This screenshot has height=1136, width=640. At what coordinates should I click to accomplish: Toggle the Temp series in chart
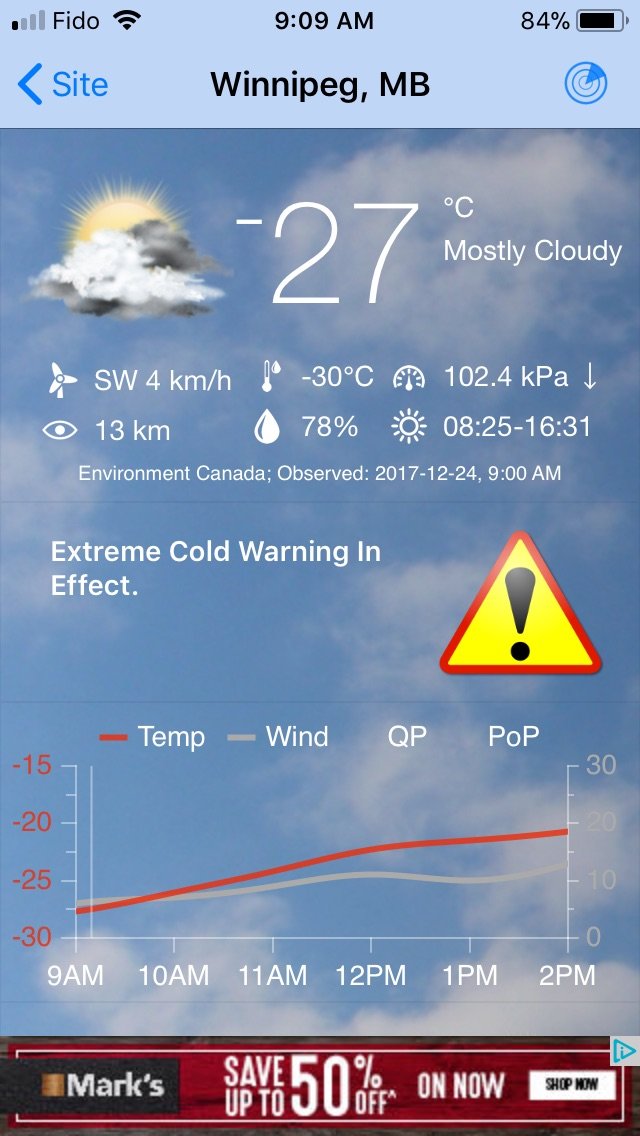tap(153, 737)
